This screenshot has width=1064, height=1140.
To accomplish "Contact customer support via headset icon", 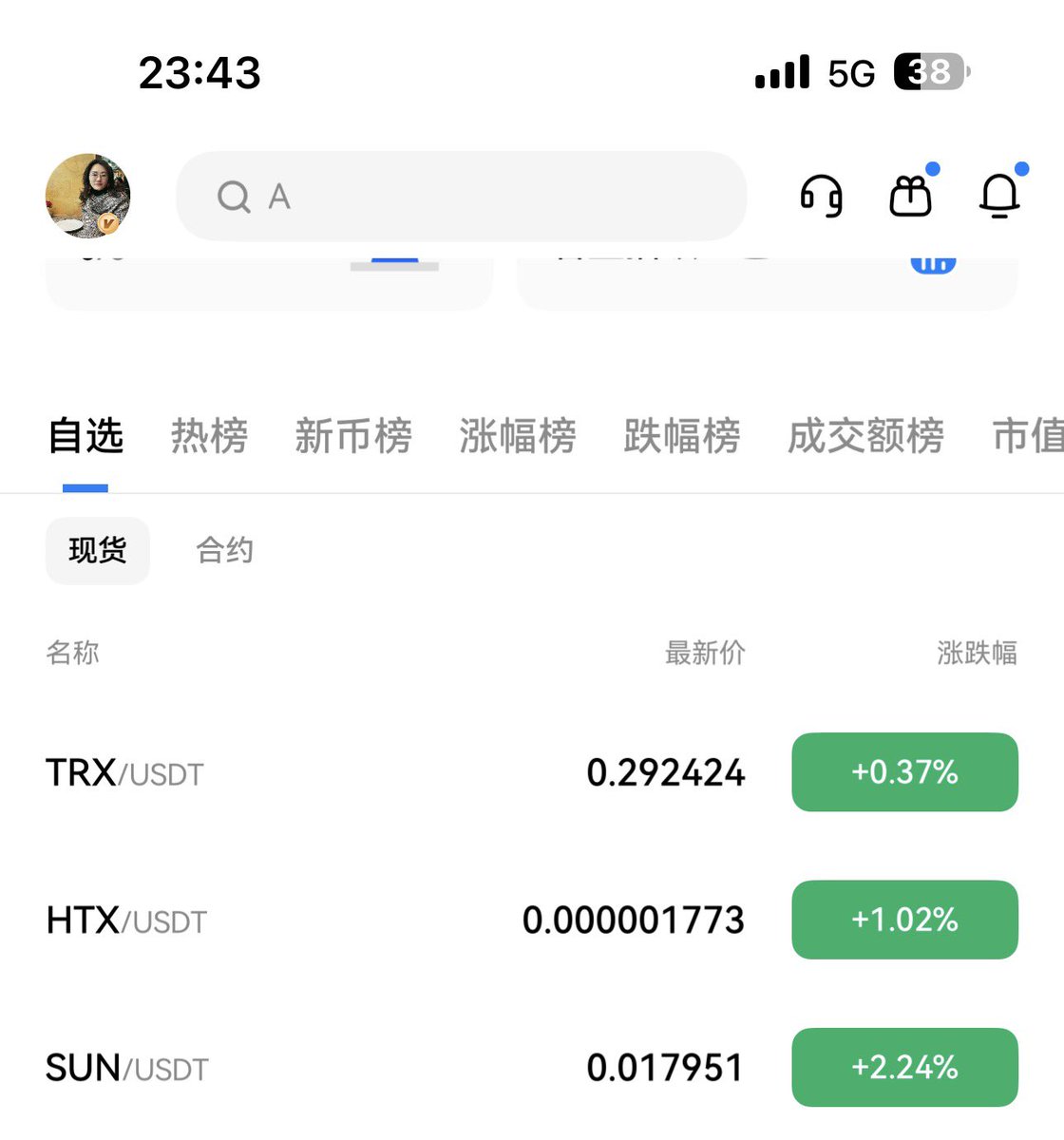I will point(821,197).
